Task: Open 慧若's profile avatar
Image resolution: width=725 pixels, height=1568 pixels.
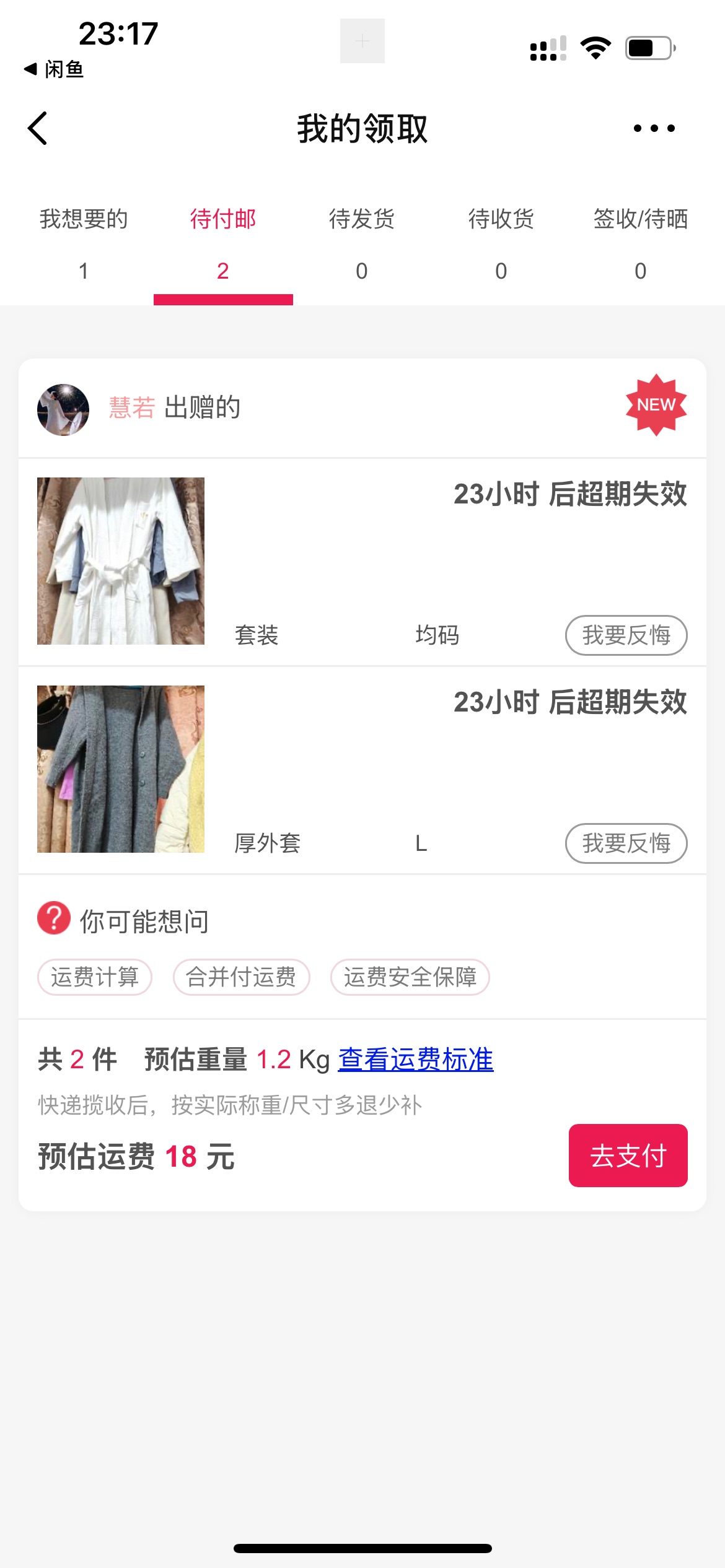Action: 63,409
